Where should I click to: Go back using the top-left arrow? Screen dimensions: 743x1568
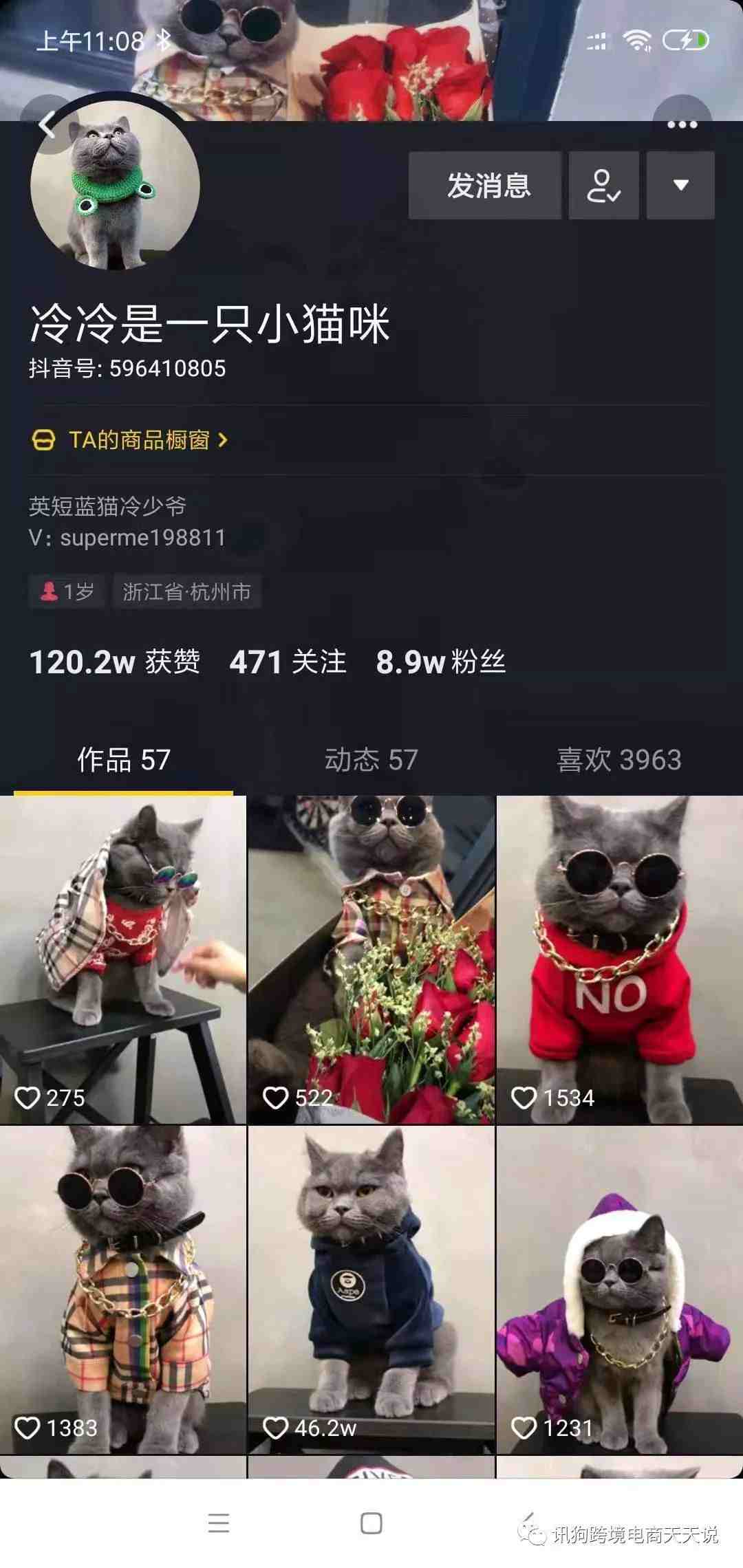point(47,124)
